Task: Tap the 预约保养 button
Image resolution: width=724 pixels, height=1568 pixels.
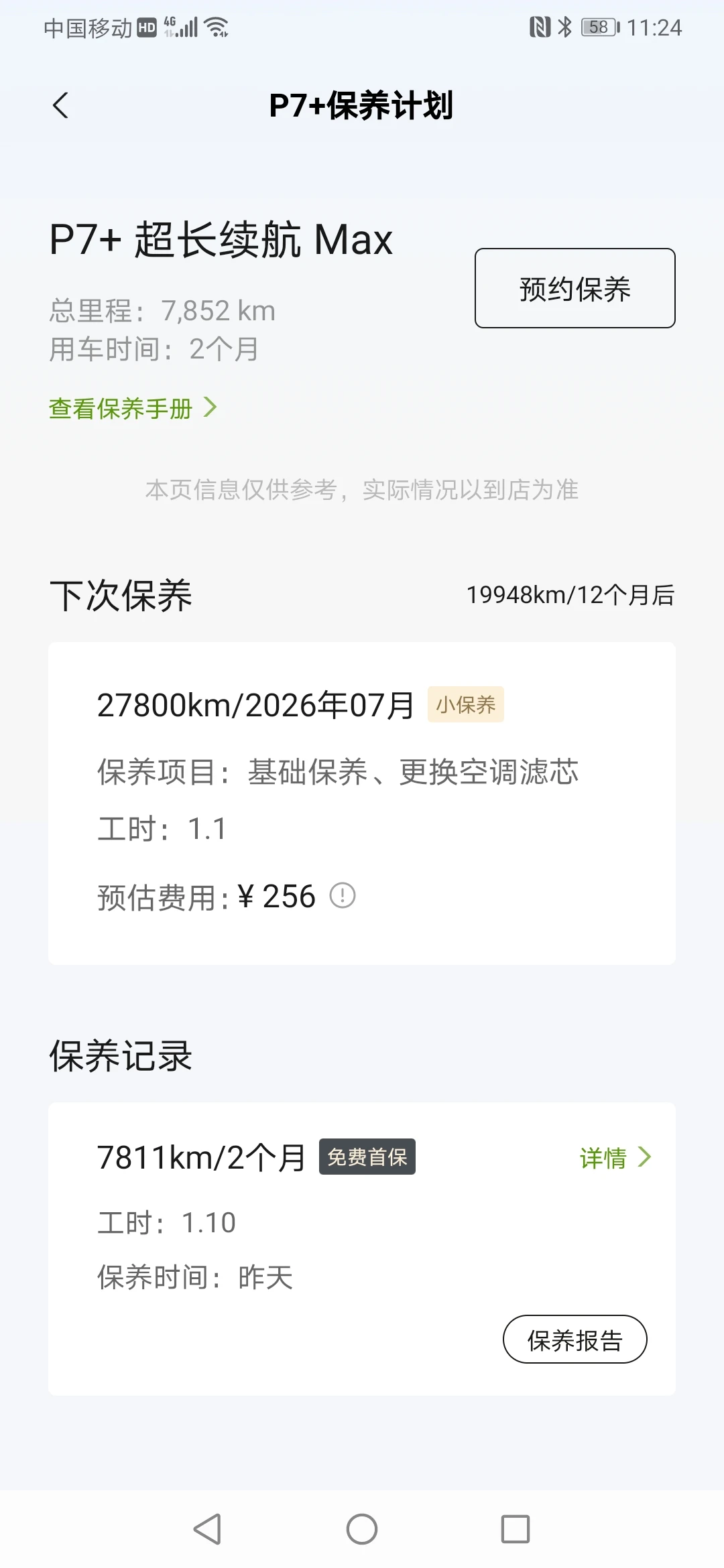Action: pyautogui.click(x=575, y=288)
